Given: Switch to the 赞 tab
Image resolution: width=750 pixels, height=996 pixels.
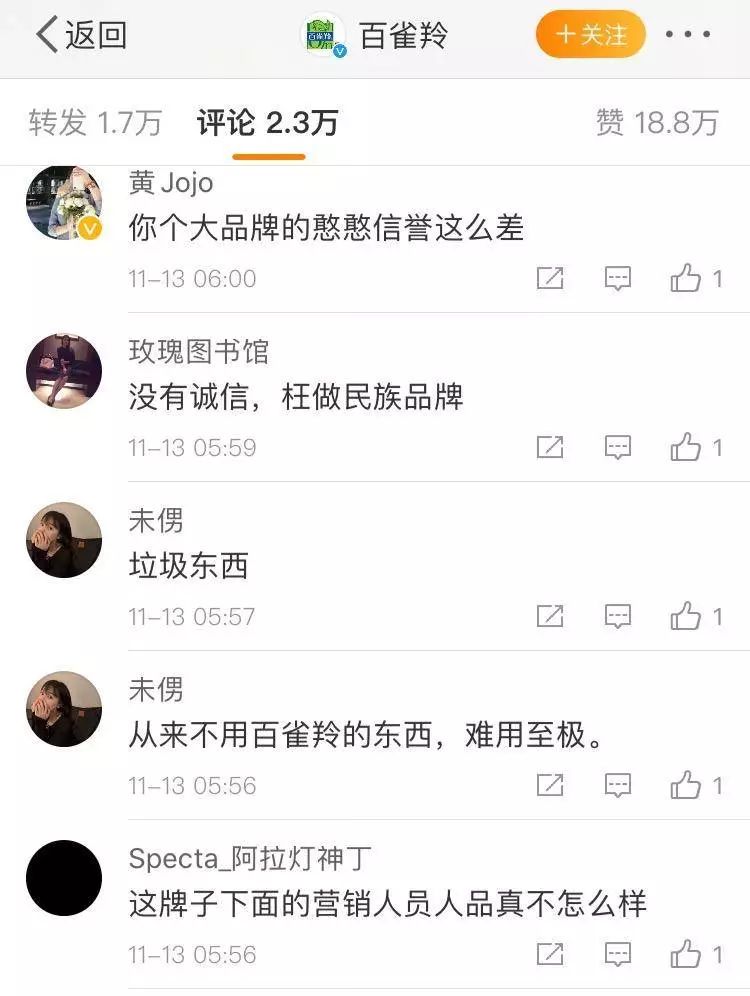Looking at the screenshot, I should 657,123.
